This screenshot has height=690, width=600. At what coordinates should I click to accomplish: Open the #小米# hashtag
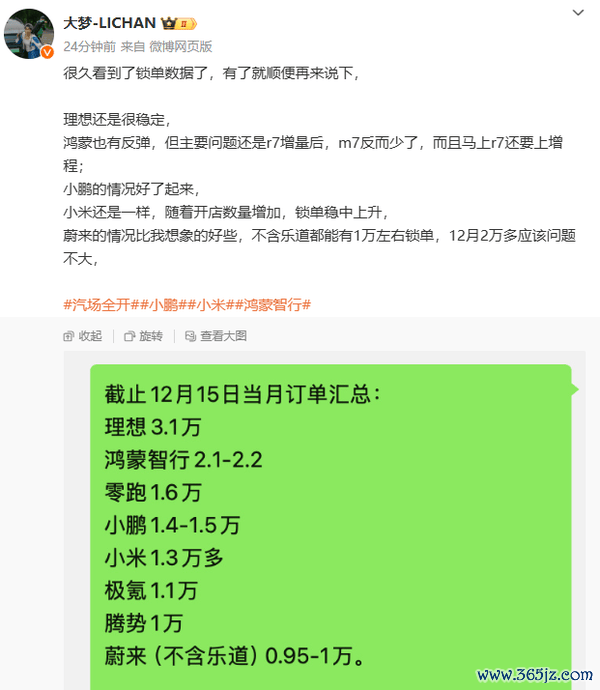208,304
